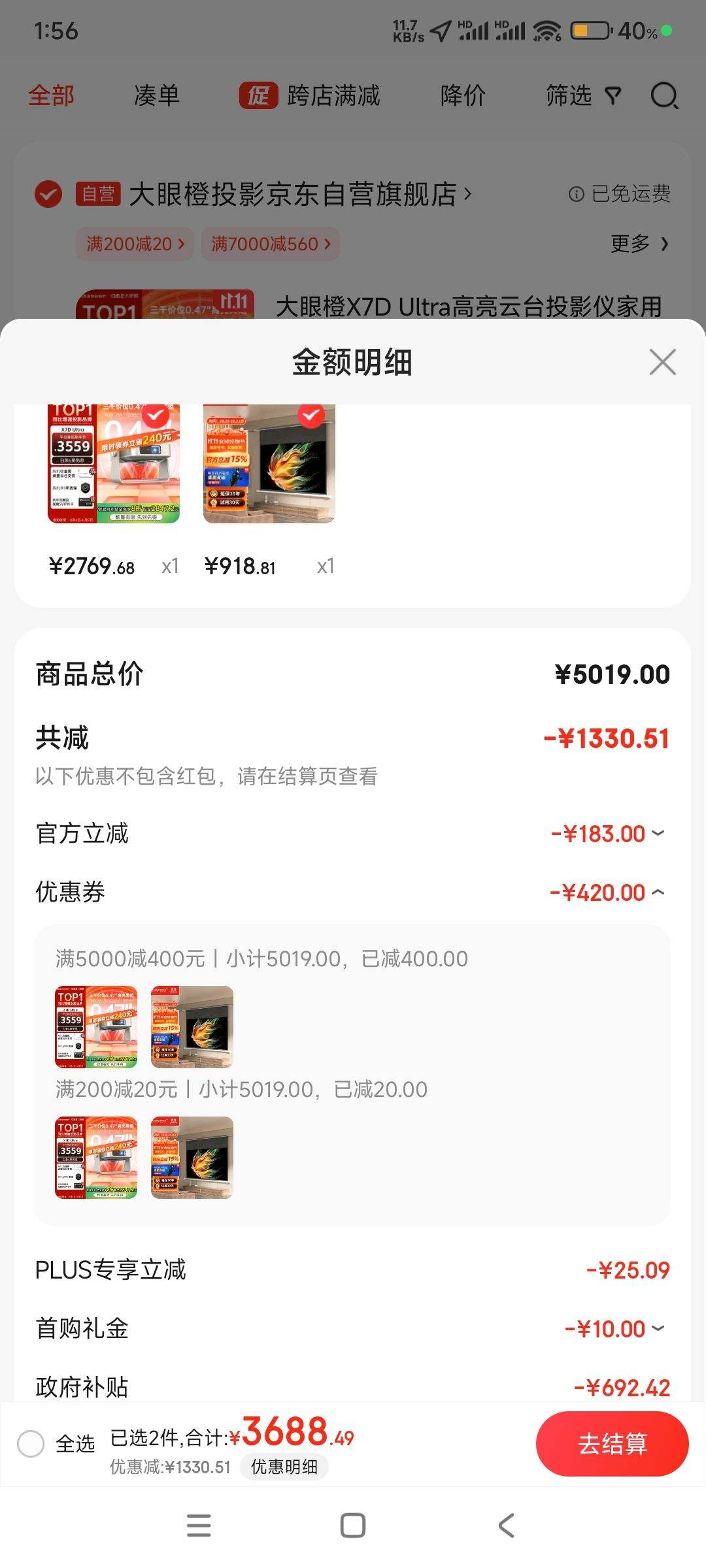
Task: Close the 金额明细 panel
Action: [662, 362]
